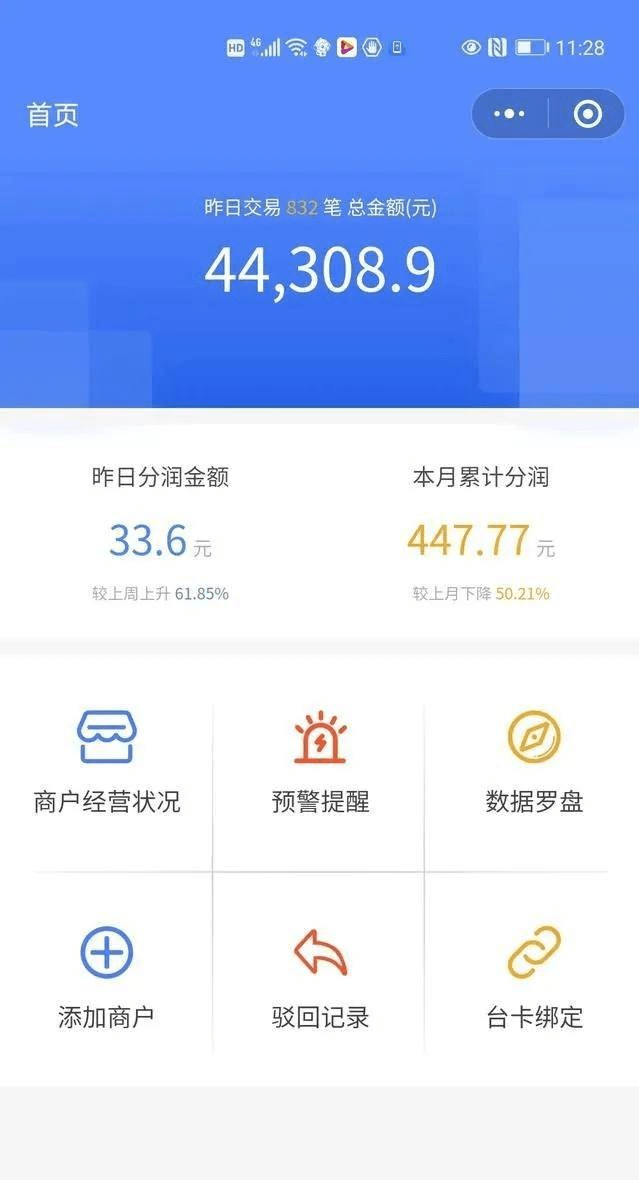This screenshot has width=639, height=1180.
Task: Open the mini program three-dot menu
Action: click(510, 114)
